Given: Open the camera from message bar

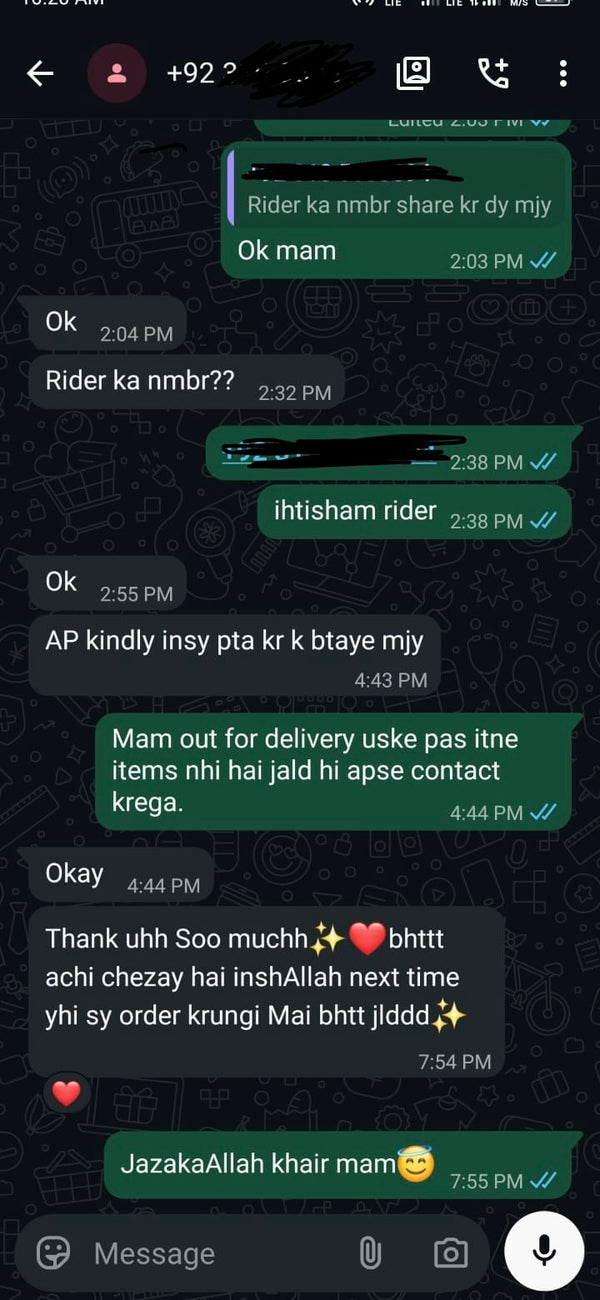Looking at the screenshot, I should pyautogui.click(x=450, y=1253).
